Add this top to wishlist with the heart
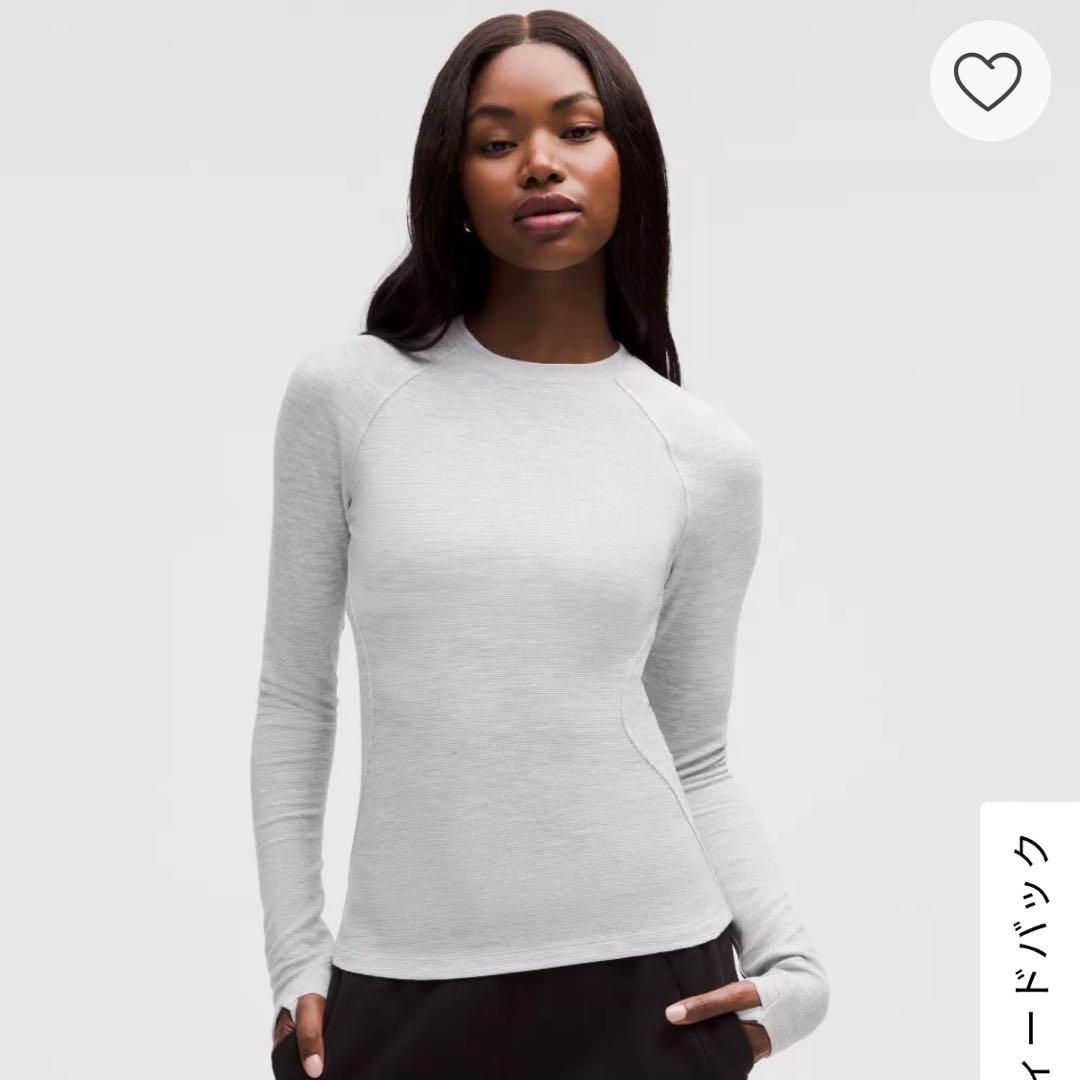1080x1080 pixels. 988,80
